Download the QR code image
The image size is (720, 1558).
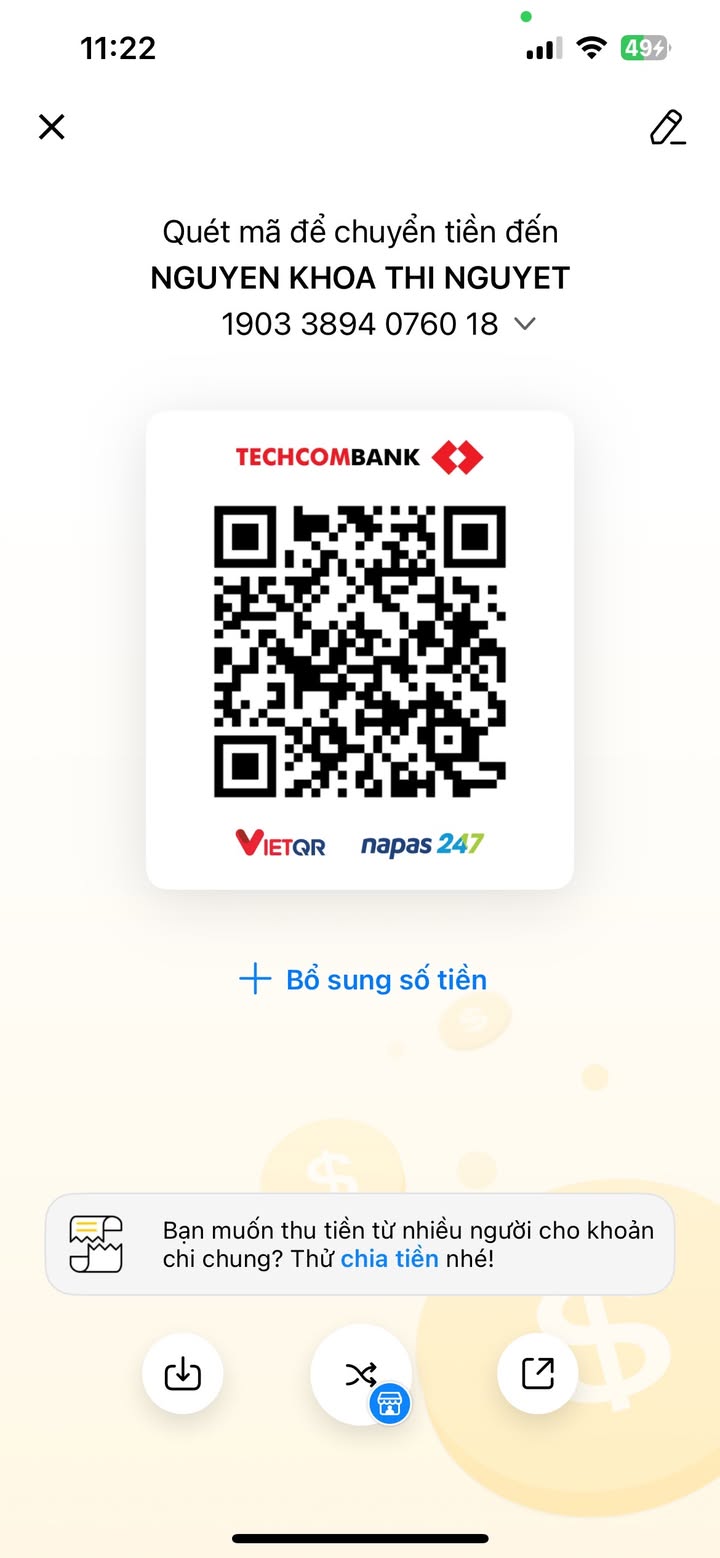point(182,1374)
